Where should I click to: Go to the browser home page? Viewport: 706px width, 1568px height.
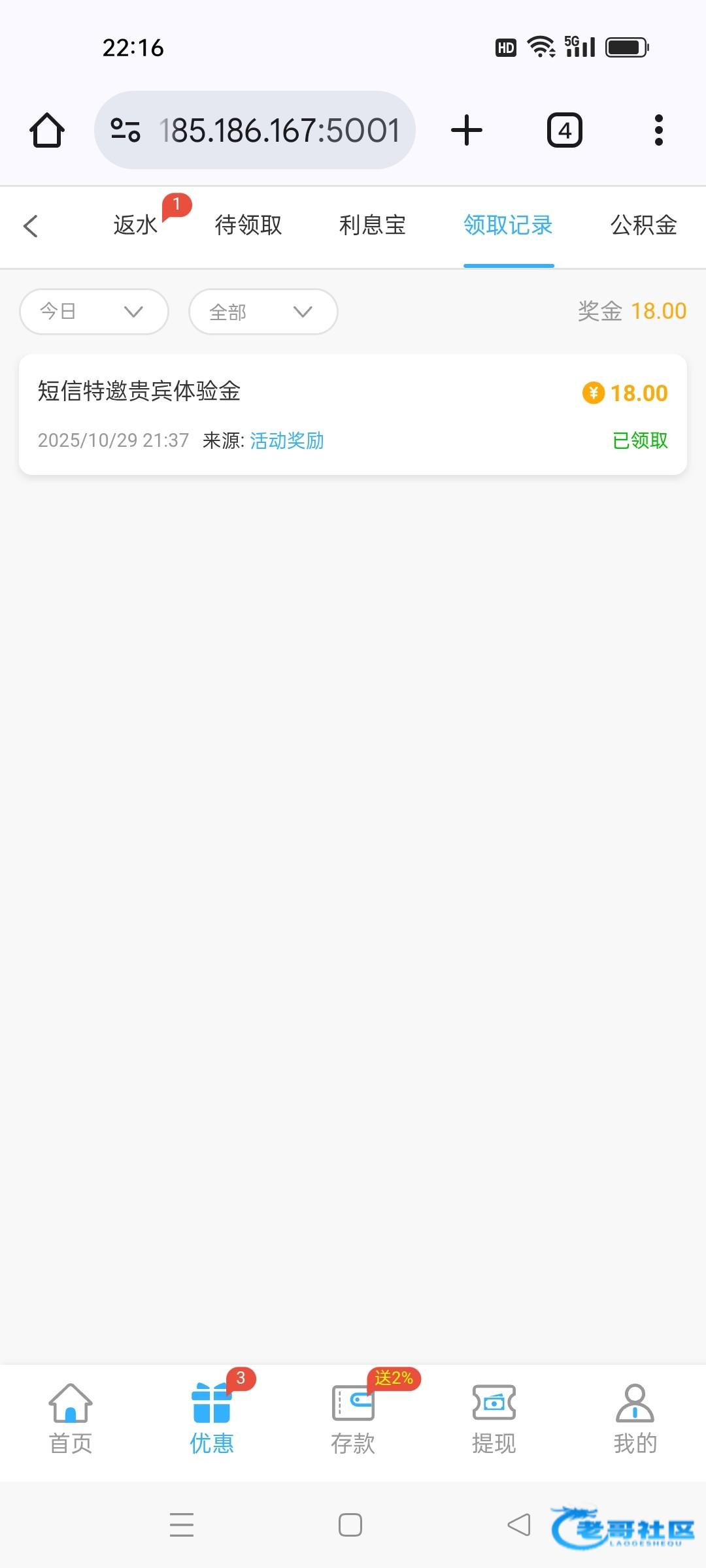coord(47,130)
